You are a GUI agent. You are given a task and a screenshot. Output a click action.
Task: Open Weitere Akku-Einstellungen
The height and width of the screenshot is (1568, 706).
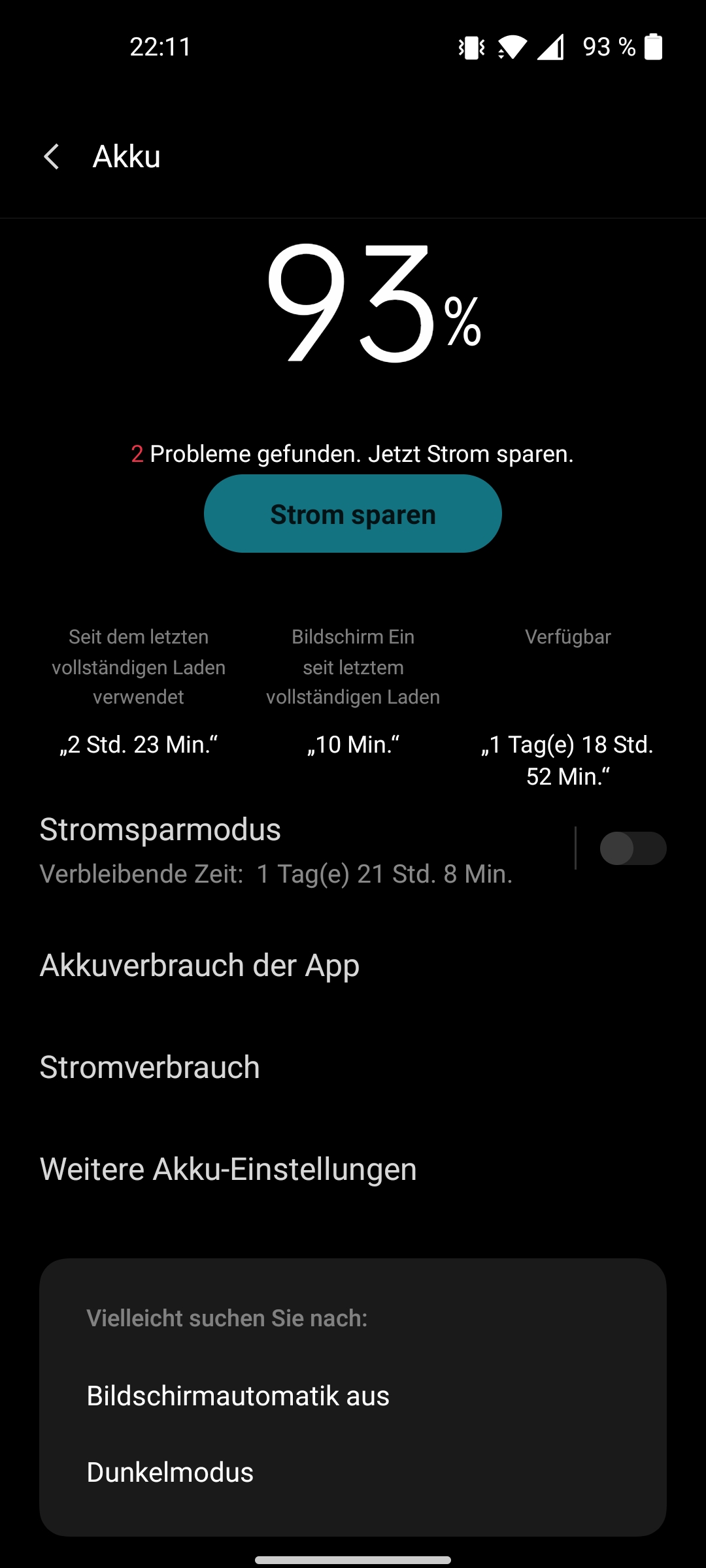coord(353,1169)
